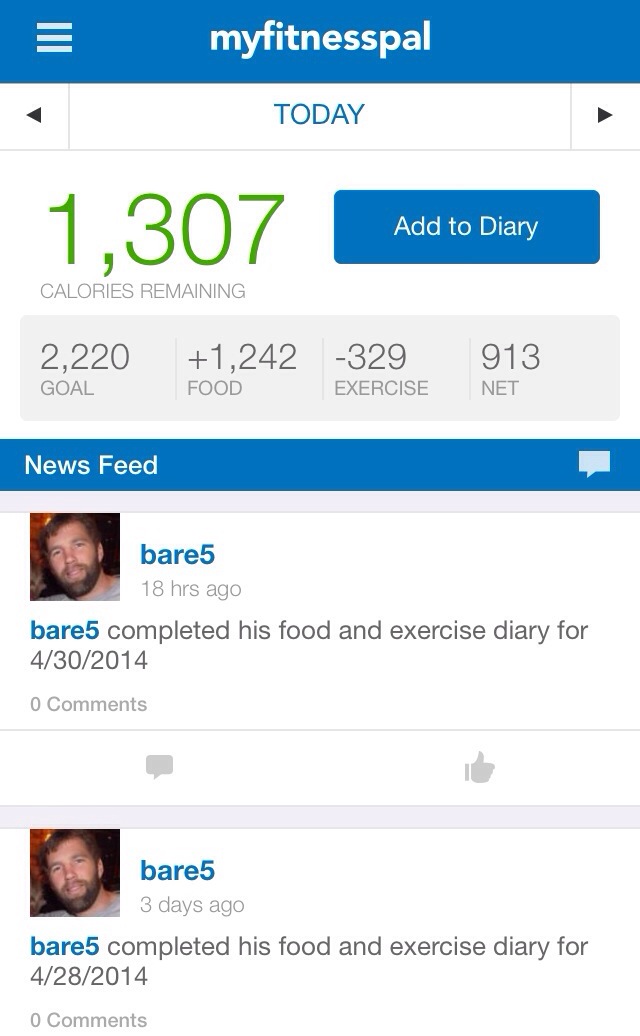Go to the next day
This screenshot has height=1036, width=640.
(x=604, y=115)
